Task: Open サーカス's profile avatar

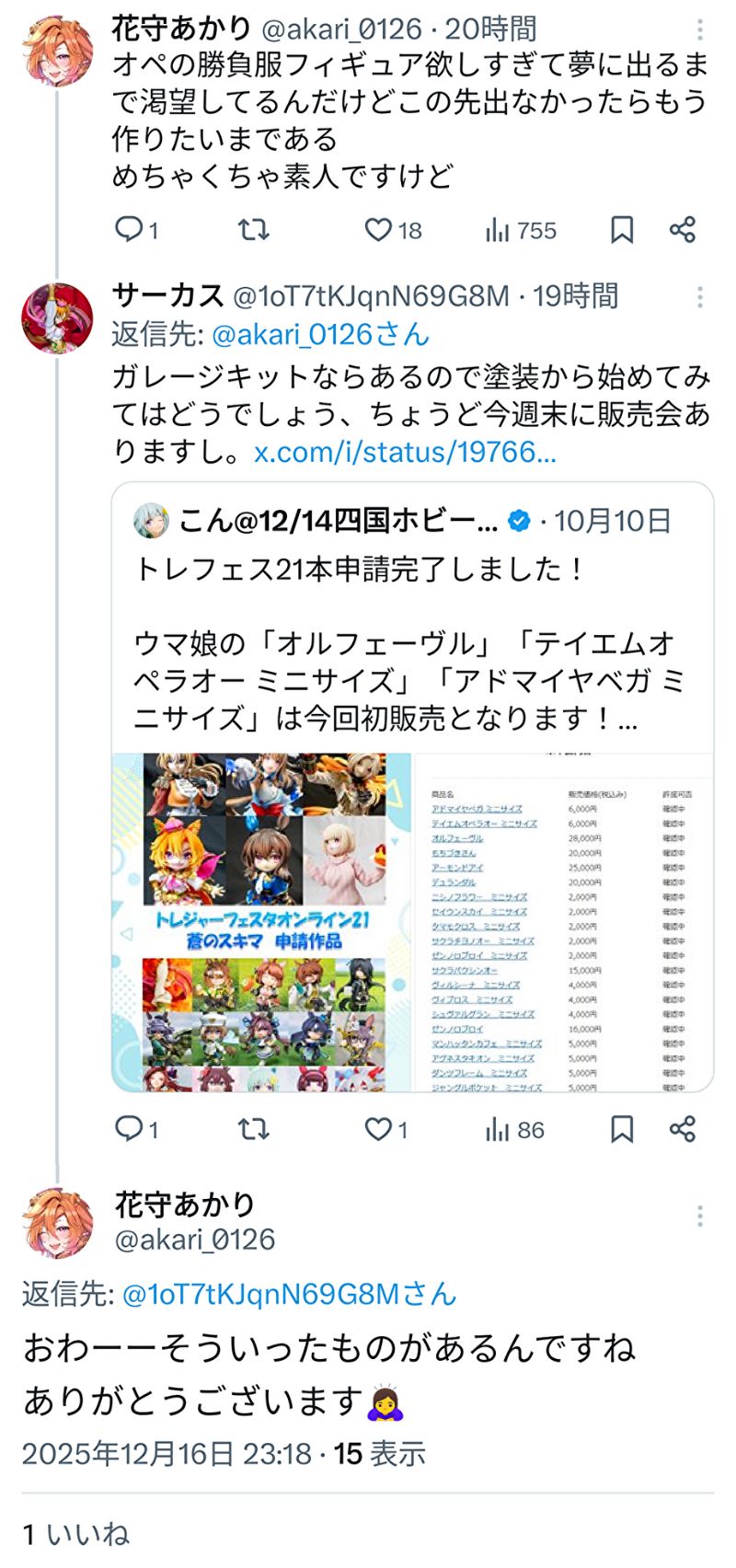Action: click(x=57, y=318)
